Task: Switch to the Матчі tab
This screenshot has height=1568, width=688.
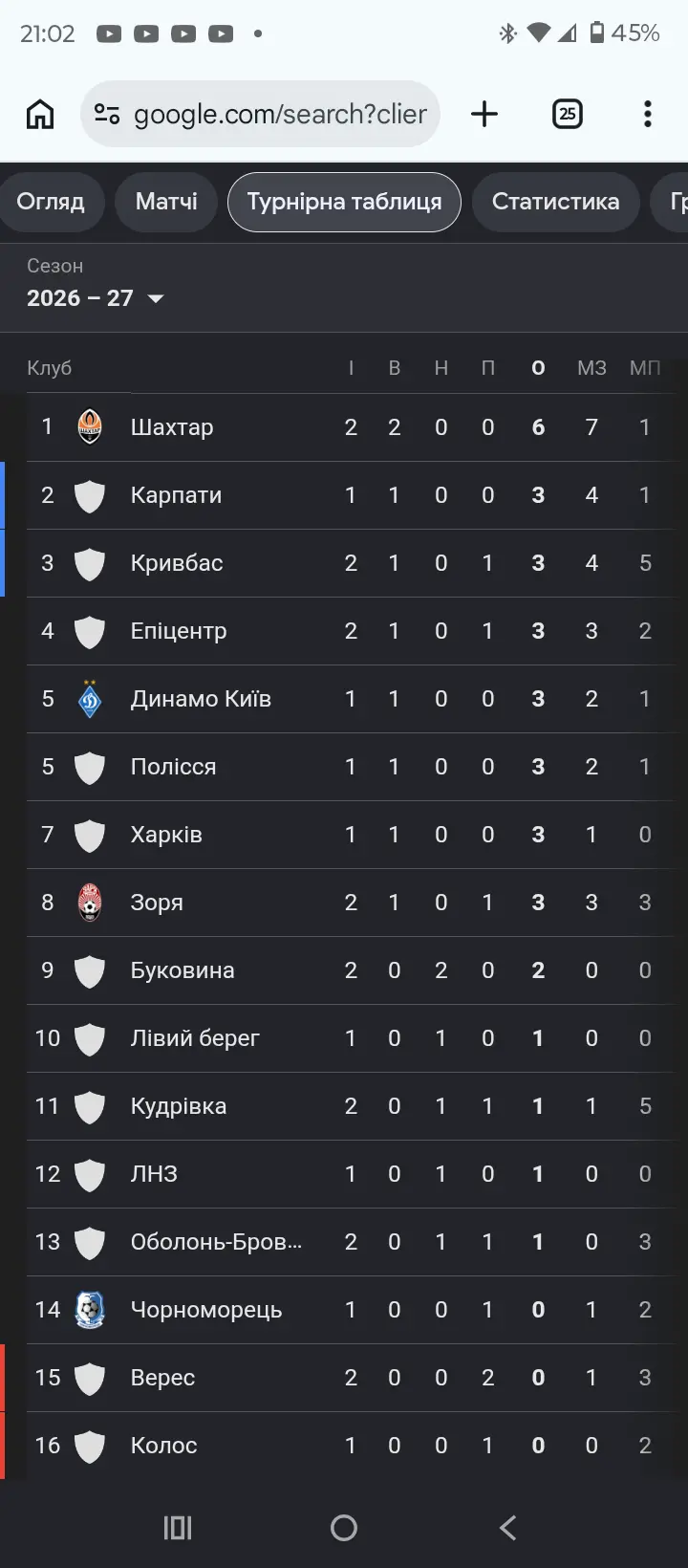Action: pos(166,202)
